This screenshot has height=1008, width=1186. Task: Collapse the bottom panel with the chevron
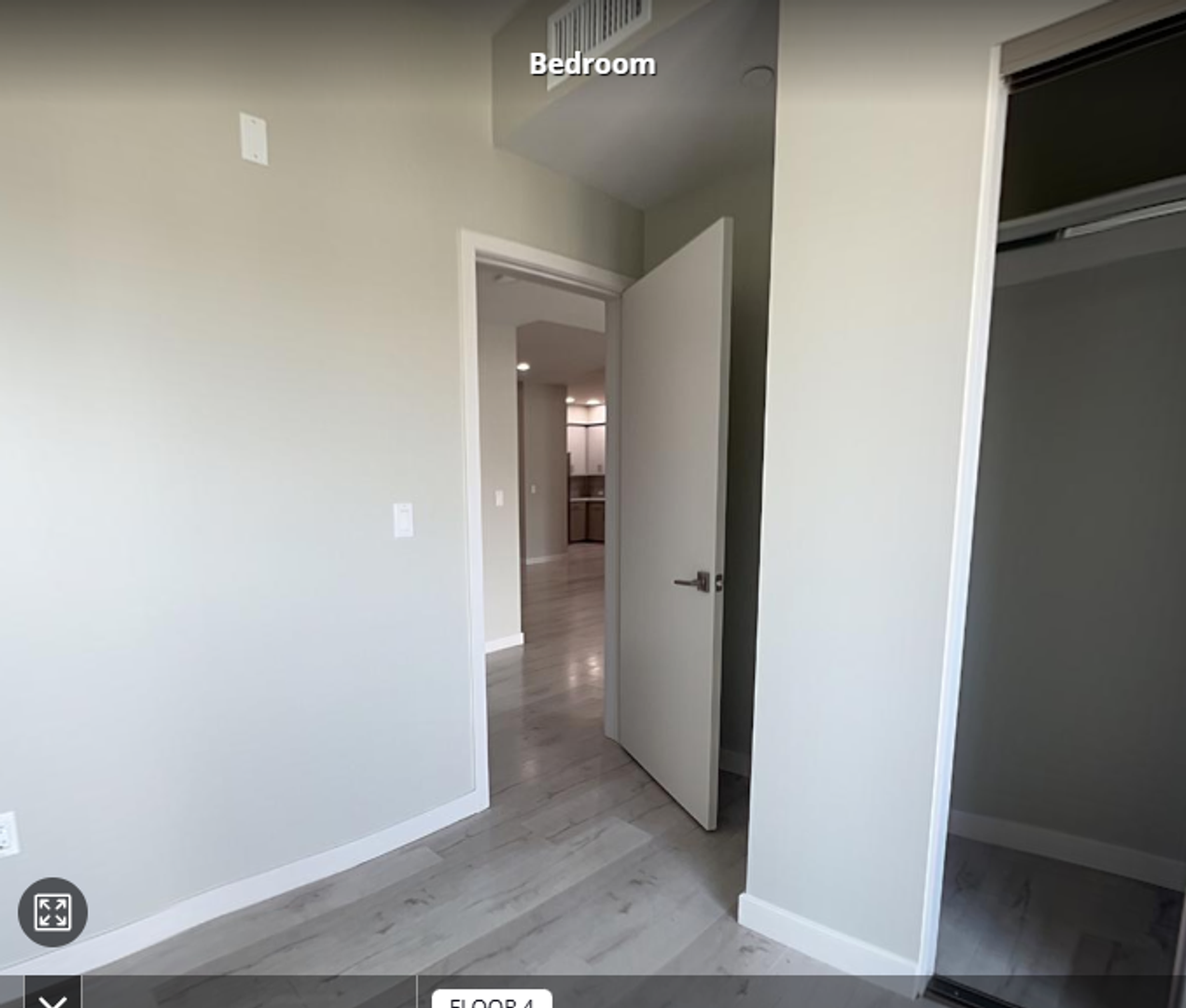point(52,997)
